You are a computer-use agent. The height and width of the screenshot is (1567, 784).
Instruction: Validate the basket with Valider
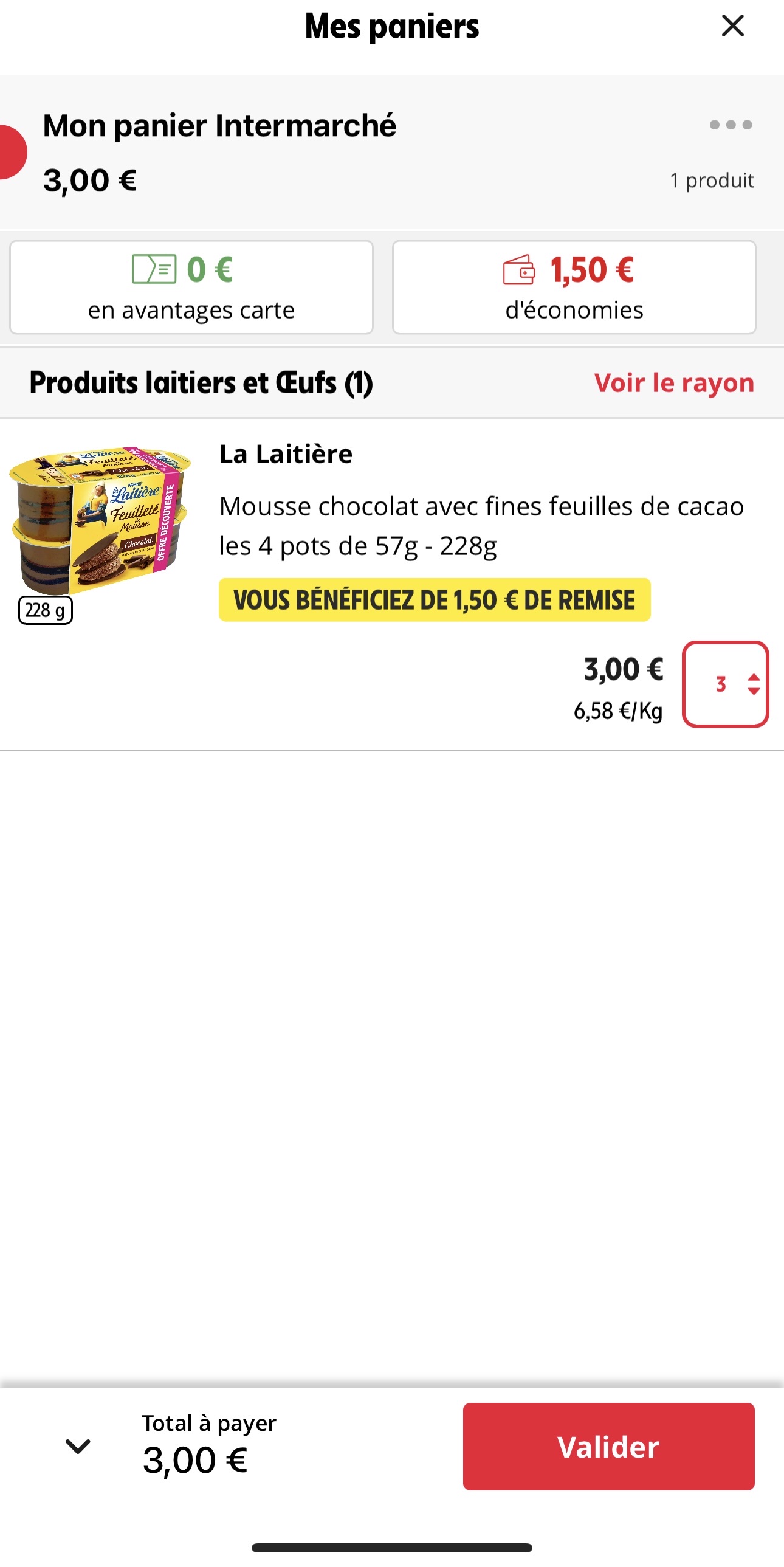click(x=608, y=1447)
